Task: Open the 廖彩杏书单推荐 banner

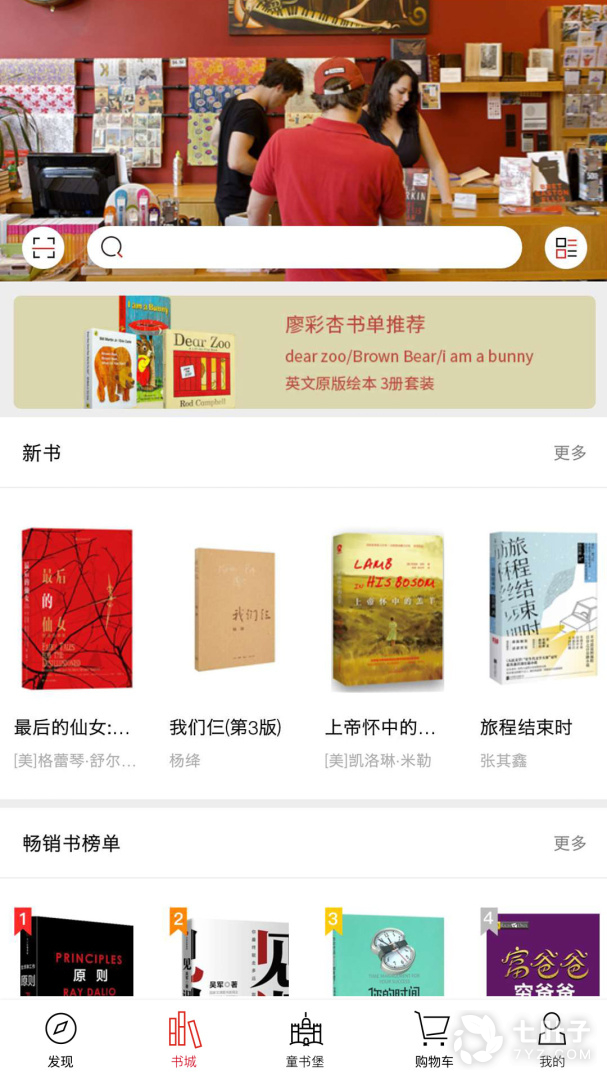Action: point(304,352)
